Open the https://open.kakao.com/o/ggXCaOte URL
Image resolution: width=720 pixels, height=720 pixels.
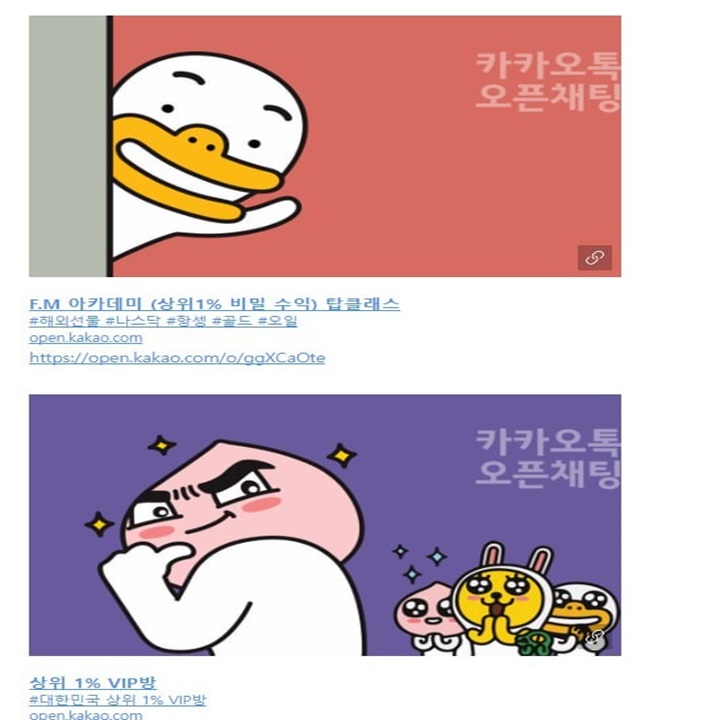pos(177,357)
